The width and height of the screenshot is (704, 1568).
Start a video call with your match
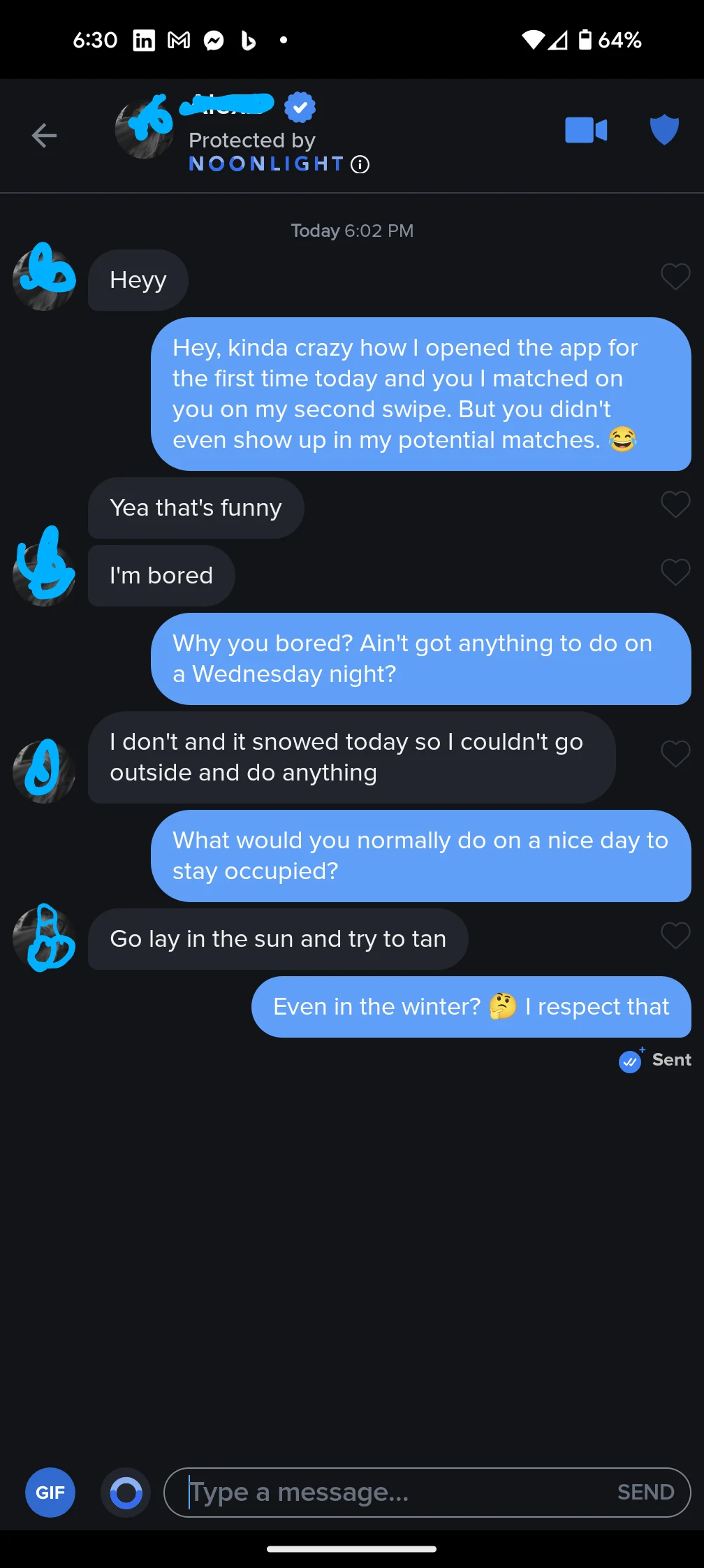586,131
